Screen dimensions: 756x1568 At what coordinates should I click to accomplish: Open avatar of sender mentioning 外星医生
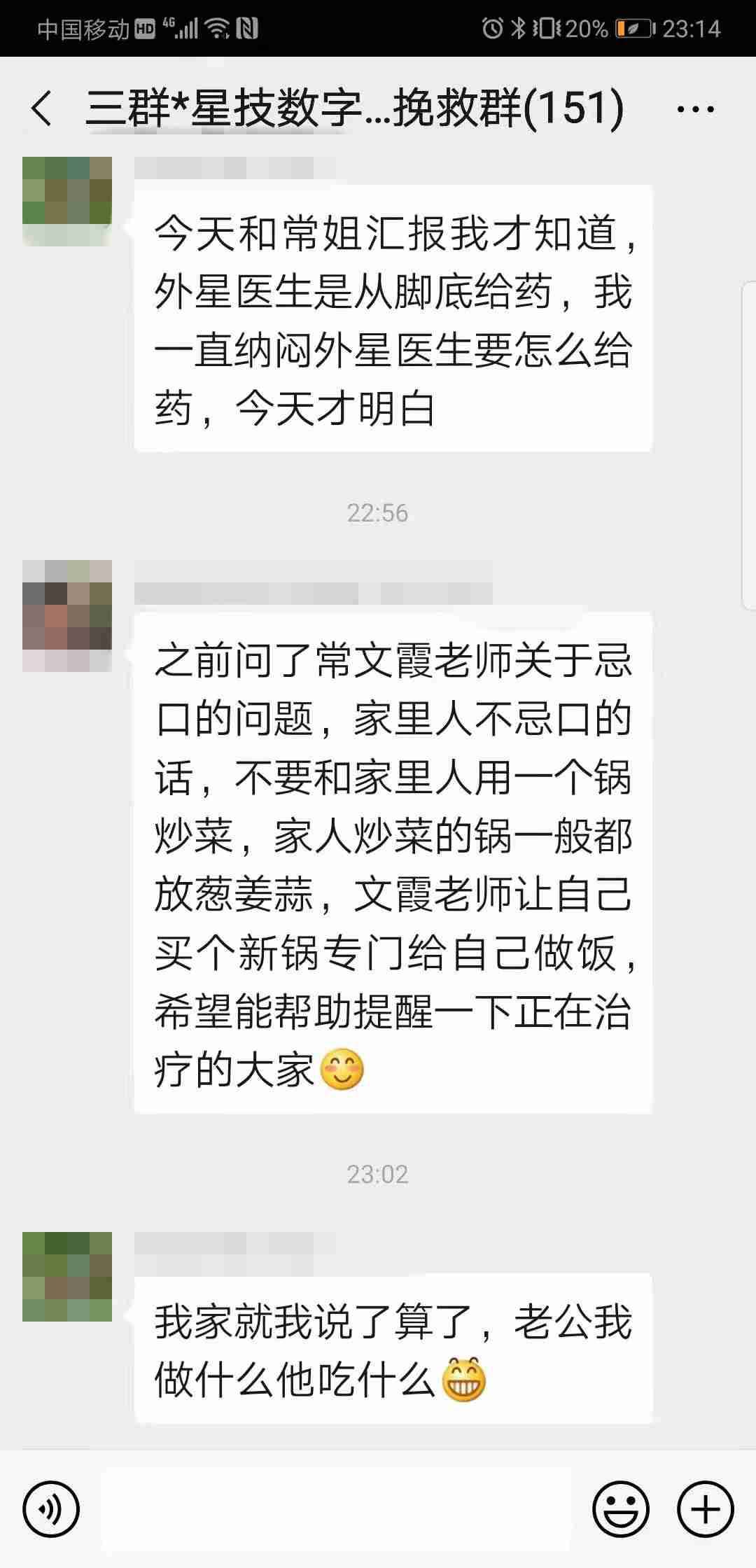67,202
